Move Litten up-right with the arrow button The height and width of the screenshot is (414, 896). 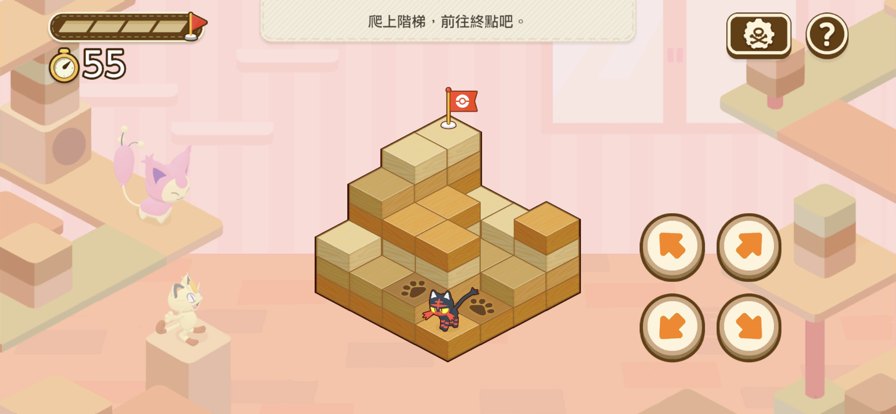pos(749,246)
